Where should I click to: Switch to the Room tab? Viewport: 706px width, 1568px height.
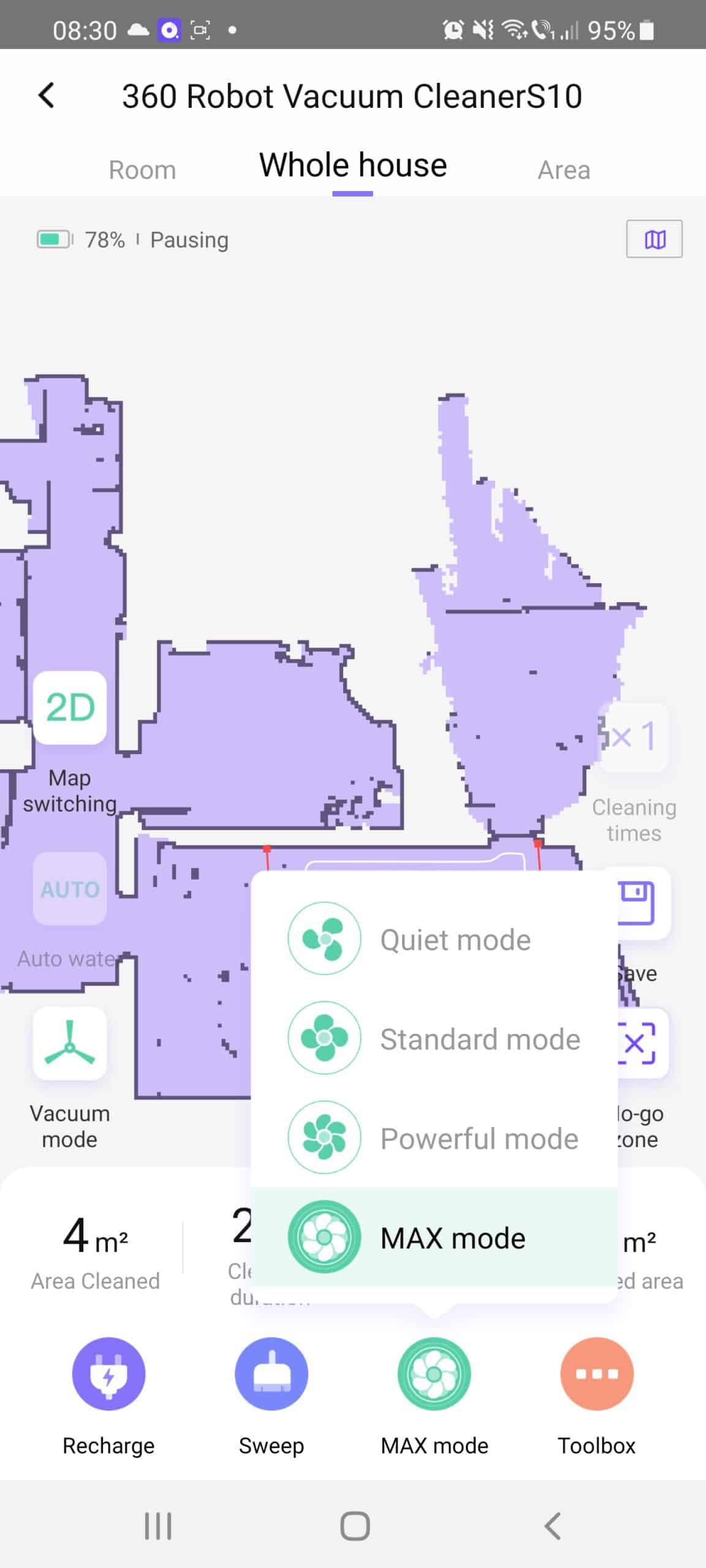[x=142, y=170]
